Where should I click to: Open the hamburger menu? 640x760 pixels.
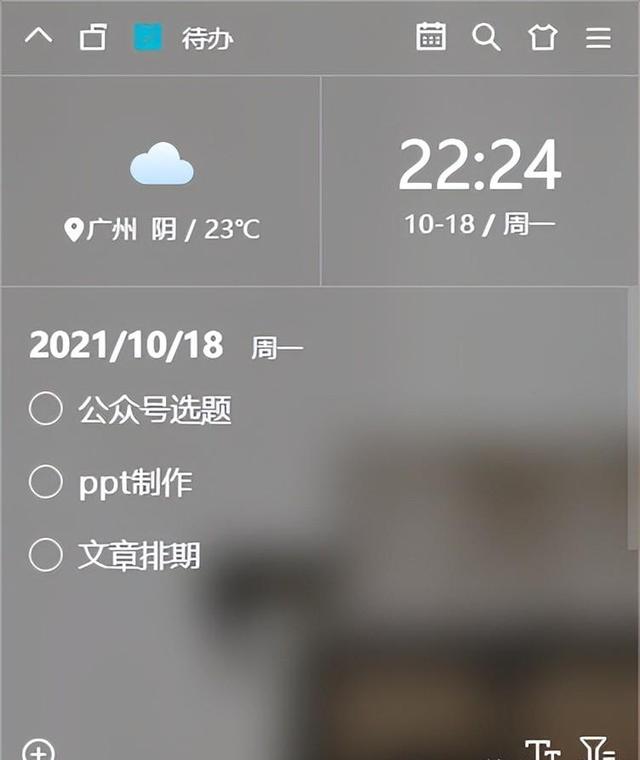pos(598,38)
